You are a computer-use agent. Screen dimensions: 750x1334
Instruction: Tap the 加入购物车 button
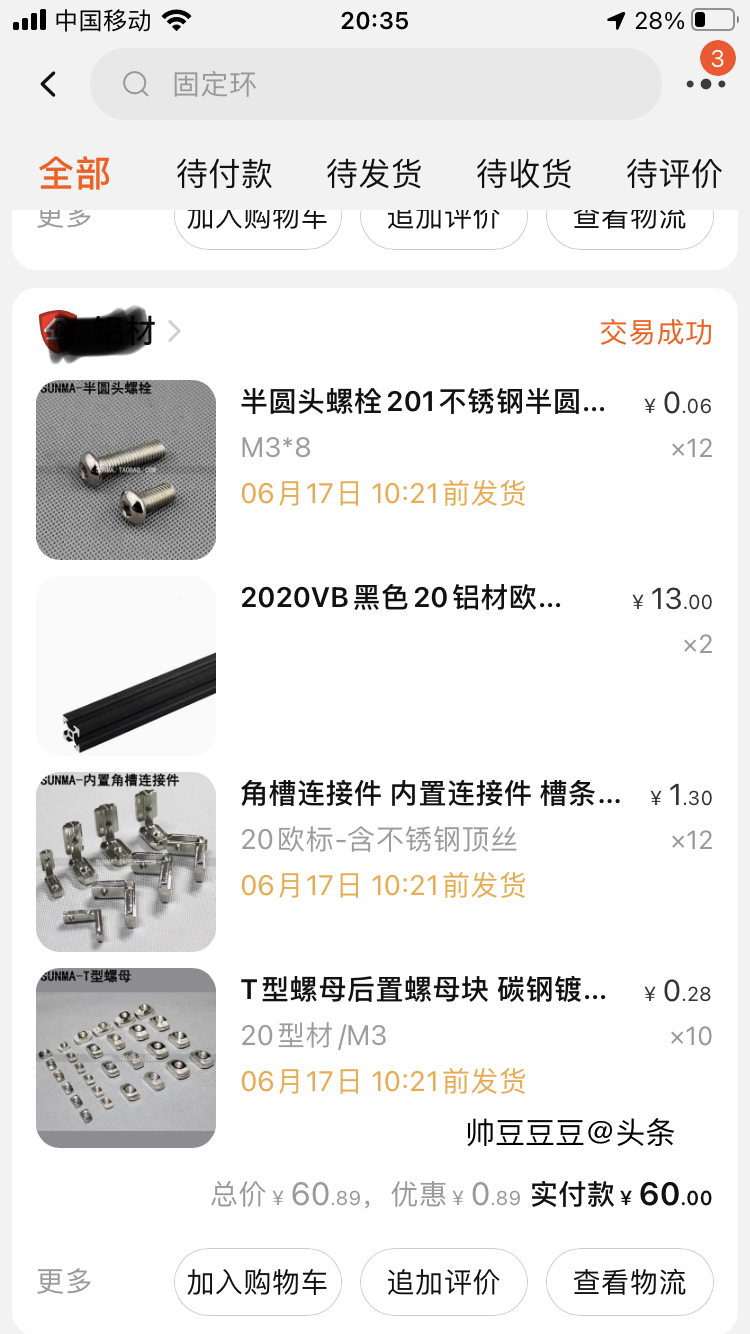coord(257,1281)
